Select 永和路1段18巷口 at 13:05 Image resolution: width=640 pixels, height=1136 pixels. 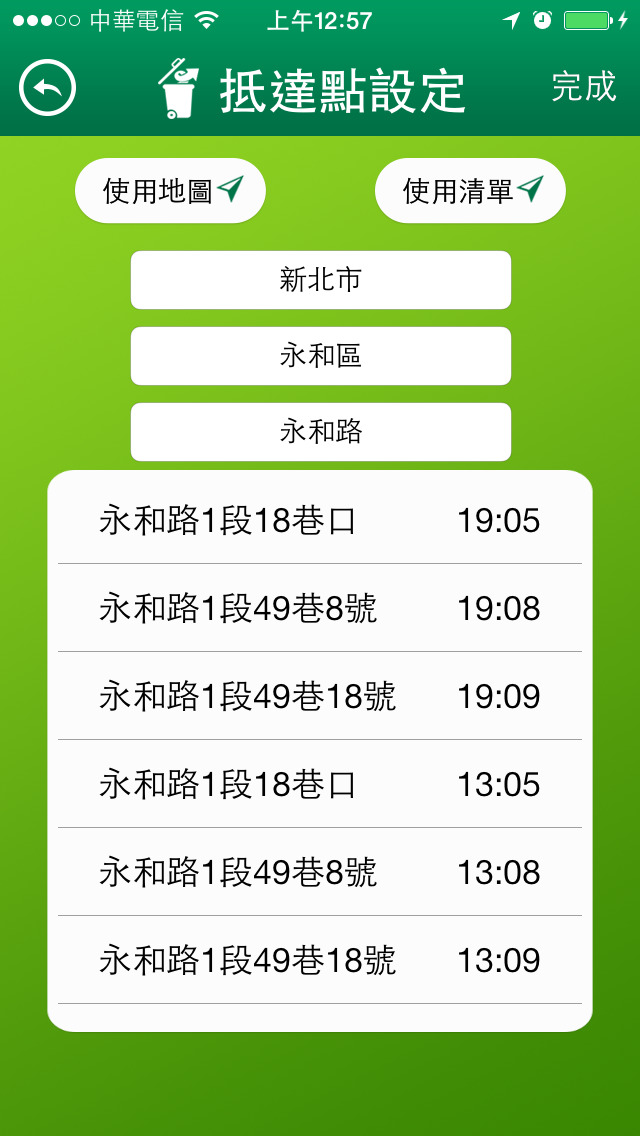(x=320, y=784)
